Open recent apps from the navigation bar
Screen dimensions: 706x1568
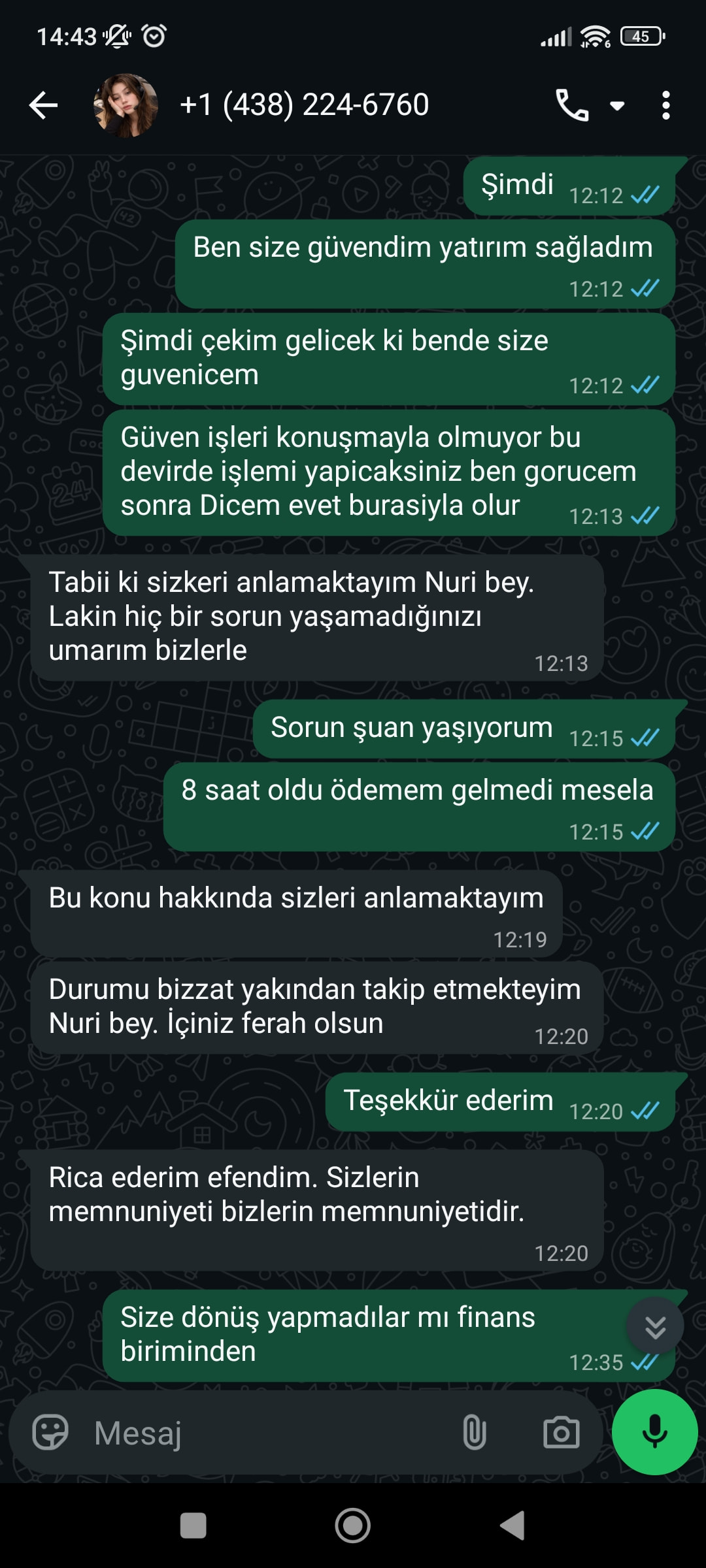pos(193,1526)
